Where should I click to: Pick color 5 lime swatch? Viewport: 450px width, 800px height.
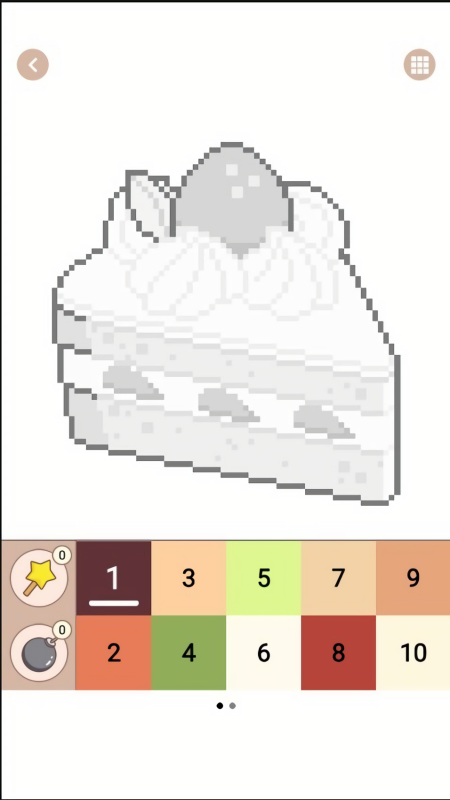tap(263, 578)
